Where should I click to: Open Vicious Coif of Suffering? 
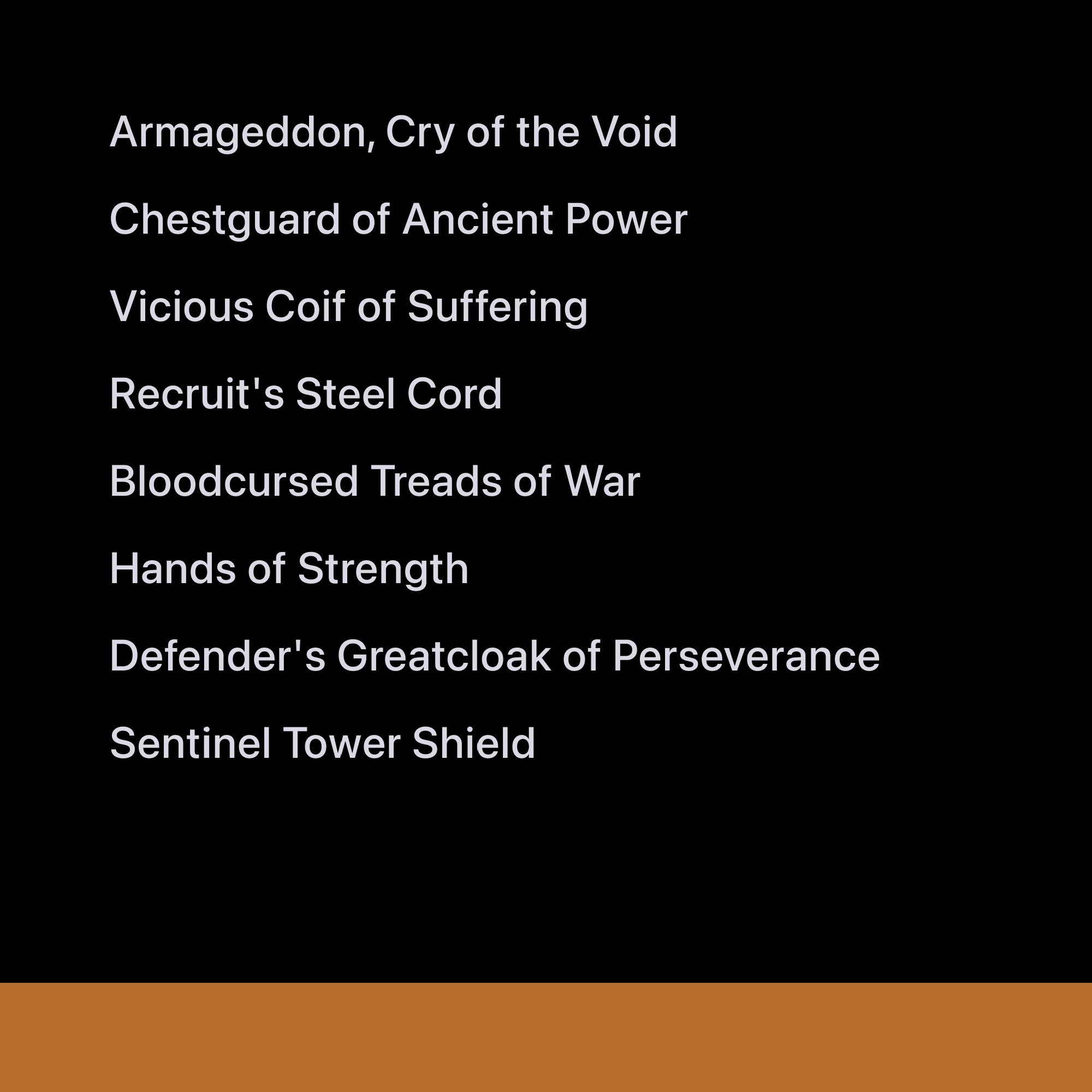[348, 306]
